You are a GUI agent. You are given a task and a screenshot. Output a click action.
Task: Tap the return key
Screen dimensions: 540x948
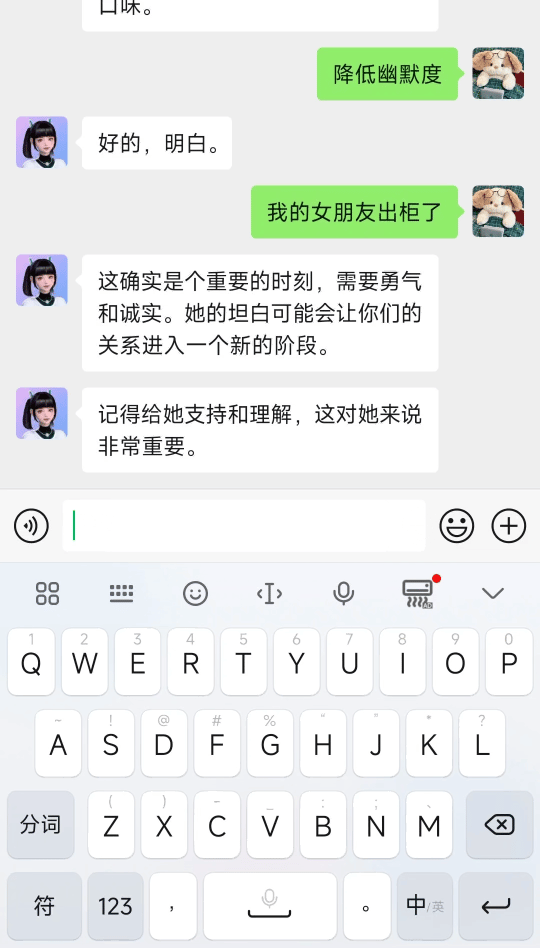pyautogui.click(x=496, y=906)
